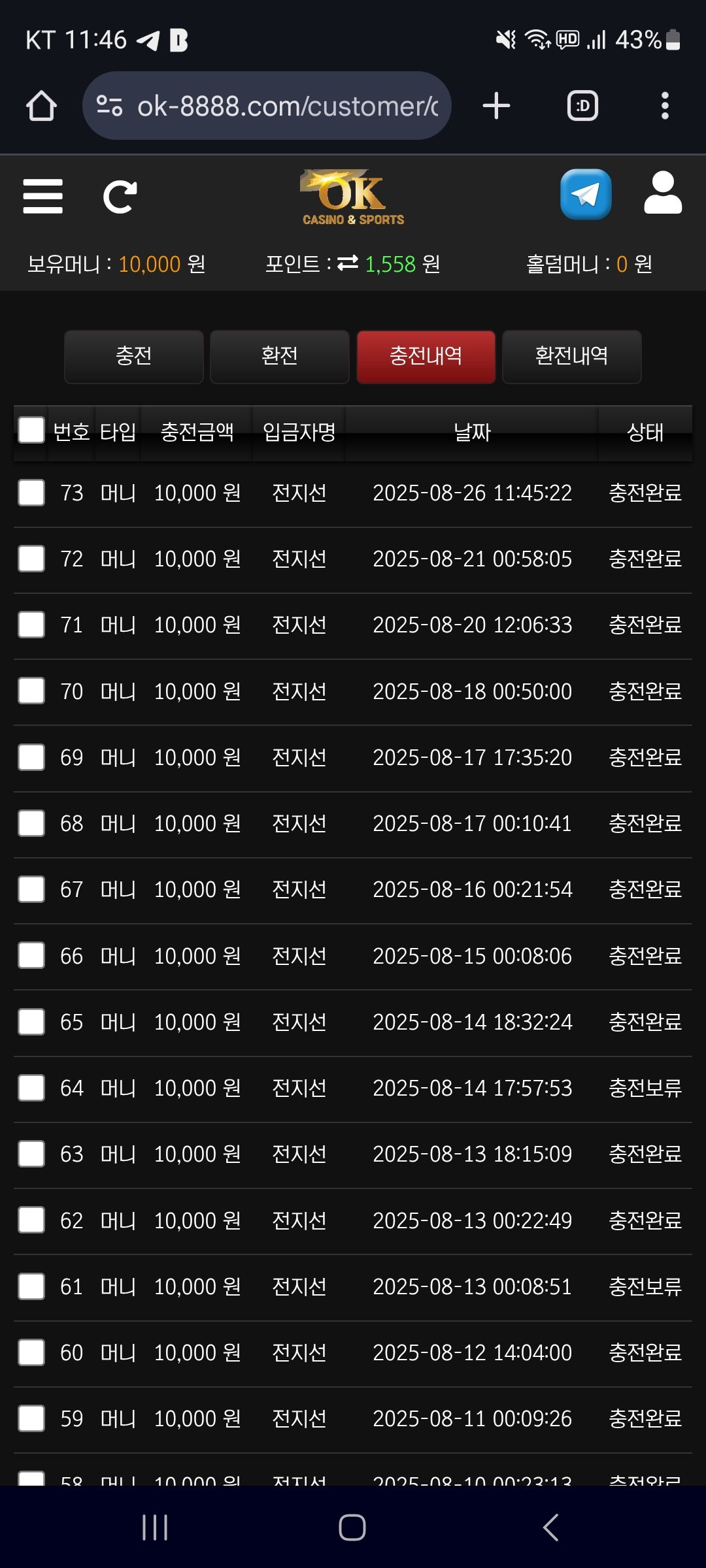Switch to the 충전 tab
The image size is (706, 1568).
pyautogui.click(x=134, y=356)
